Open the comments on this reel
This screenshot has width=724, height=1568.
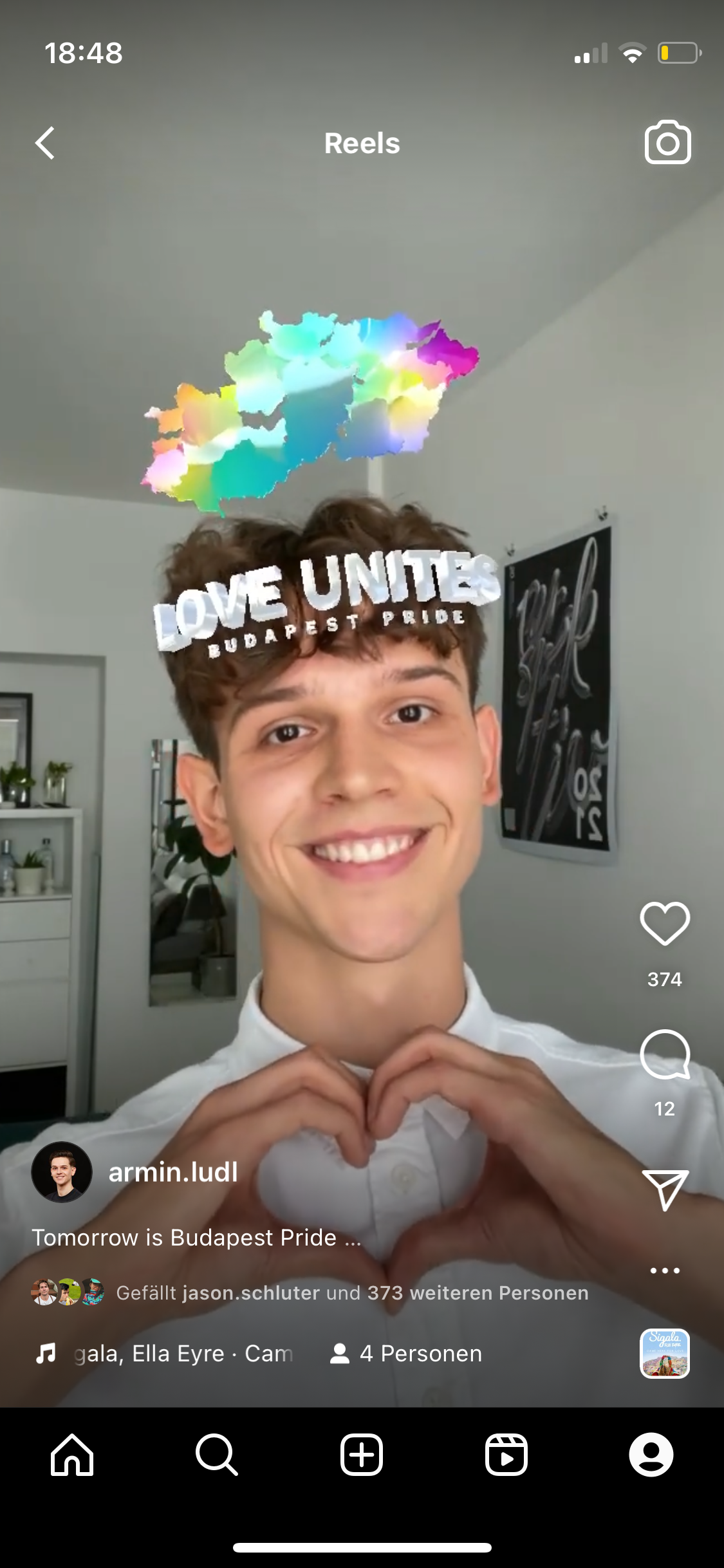[665, 1054]
